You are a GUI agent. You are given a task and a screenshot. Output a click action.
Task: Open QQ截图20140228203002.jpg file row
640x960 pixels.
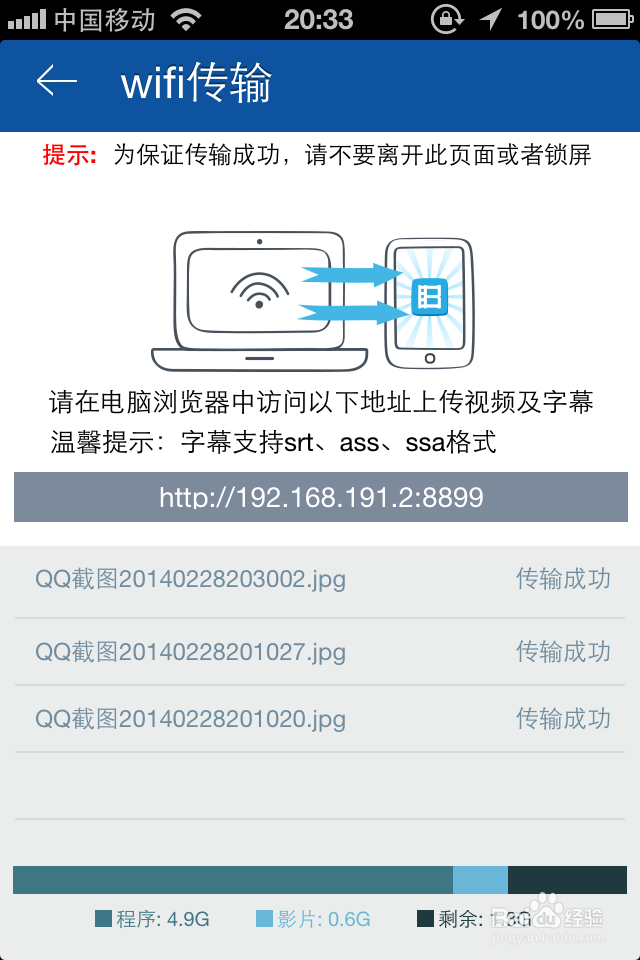(x=320, y=581)
